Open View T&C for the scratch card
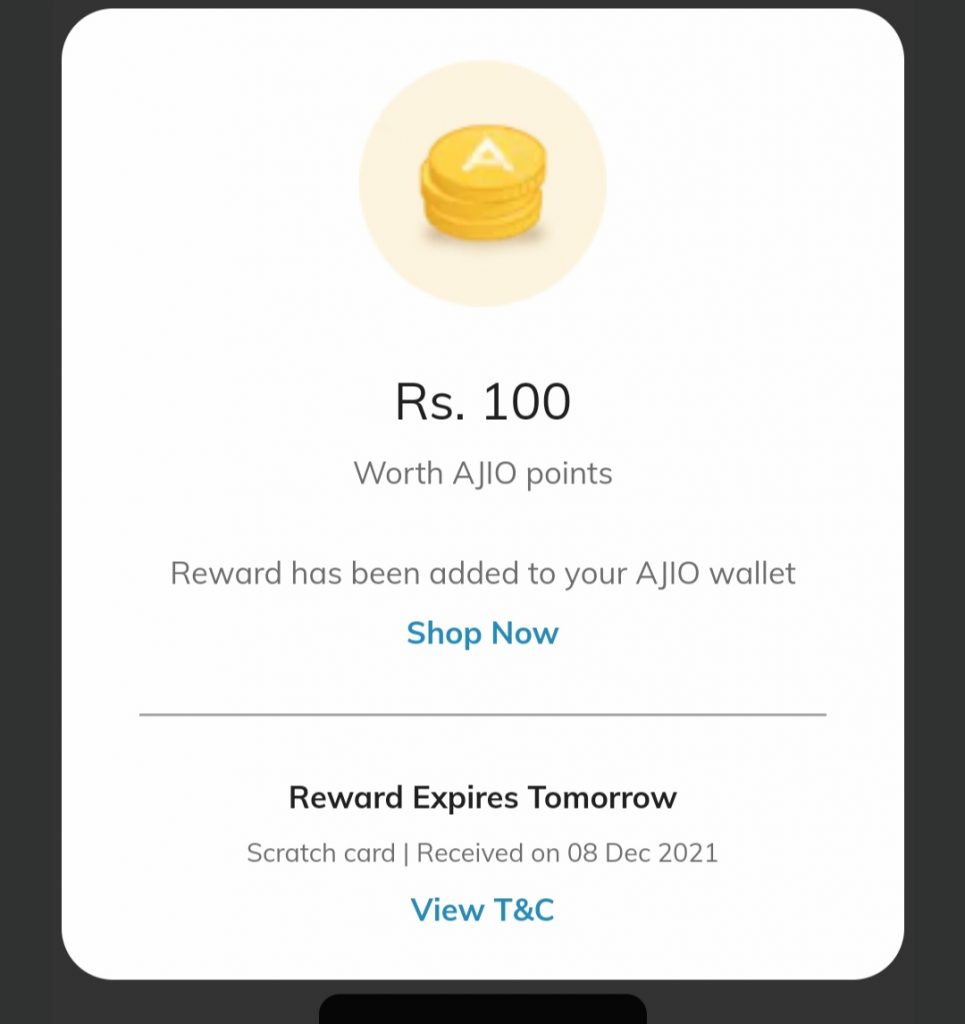This screenshot has width=965, height=1024. pyautogui.click(x=482, y=910)
